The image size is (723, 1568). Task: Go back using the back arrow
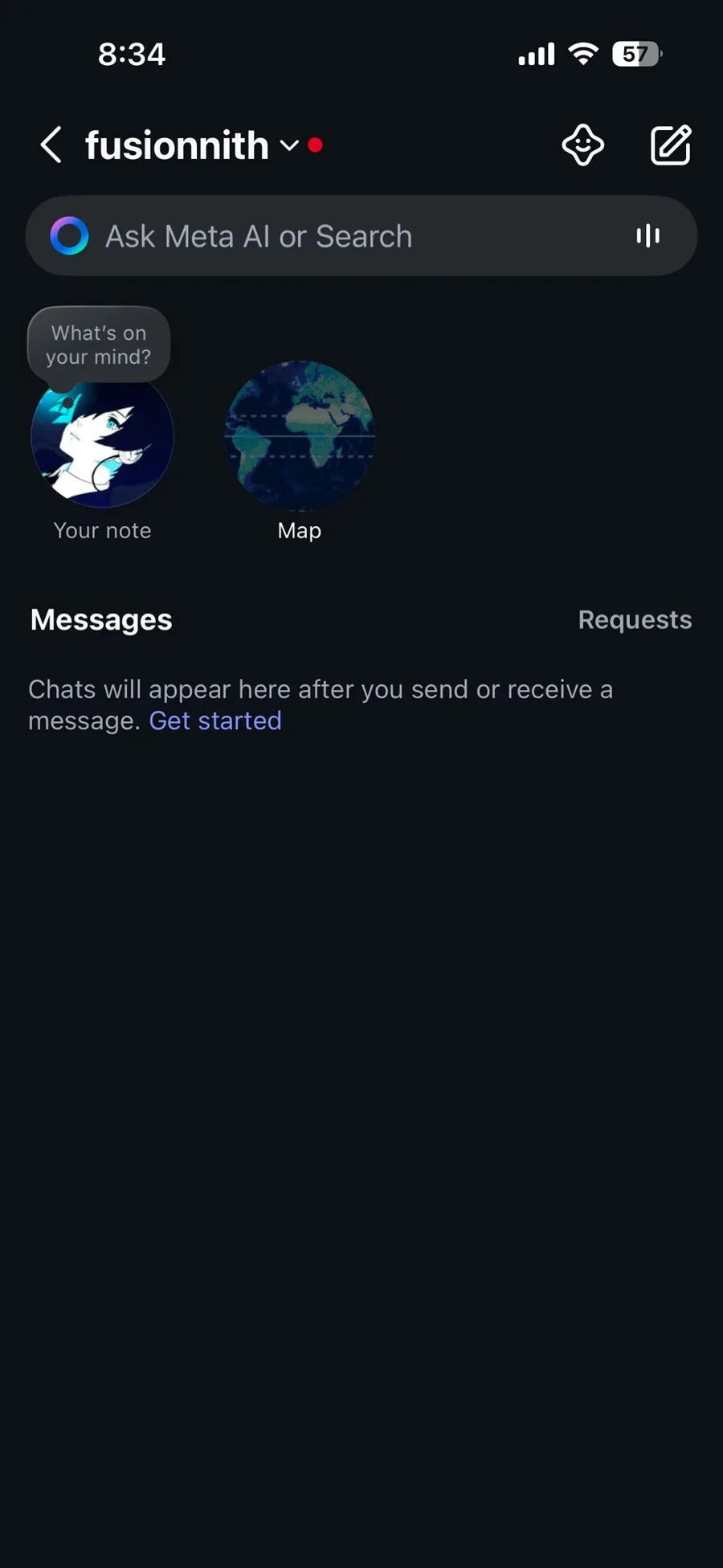[51, 145]
